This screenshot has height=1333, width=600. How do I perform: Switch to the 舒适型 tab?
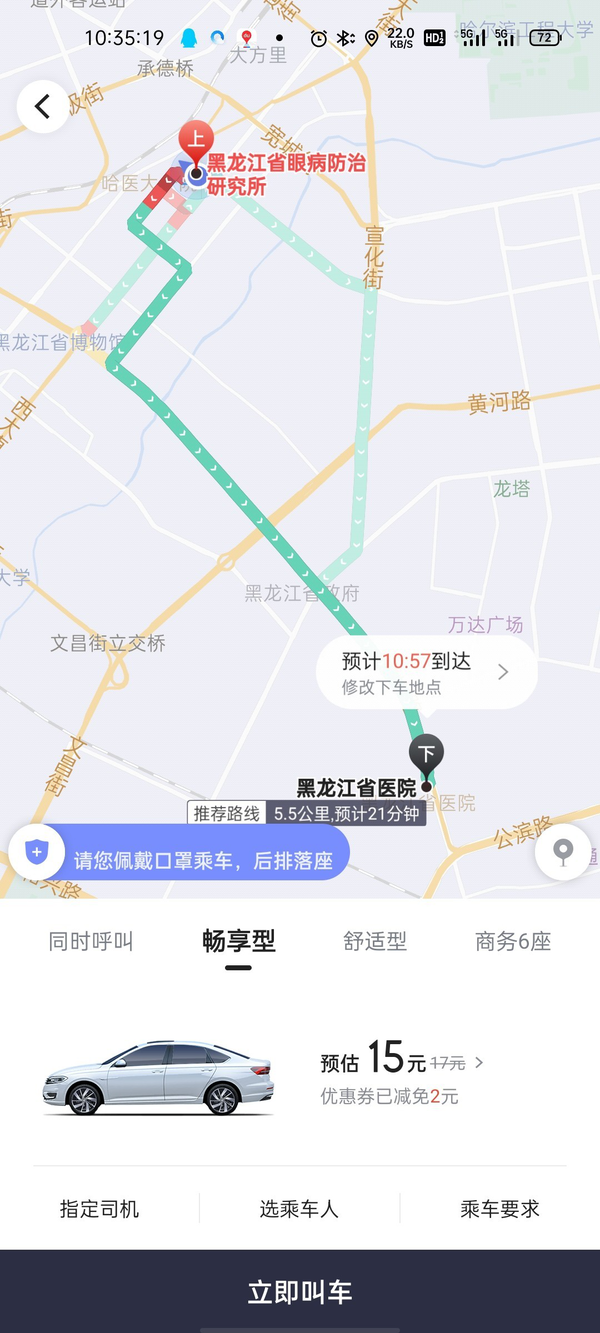(x=375, y=941)
